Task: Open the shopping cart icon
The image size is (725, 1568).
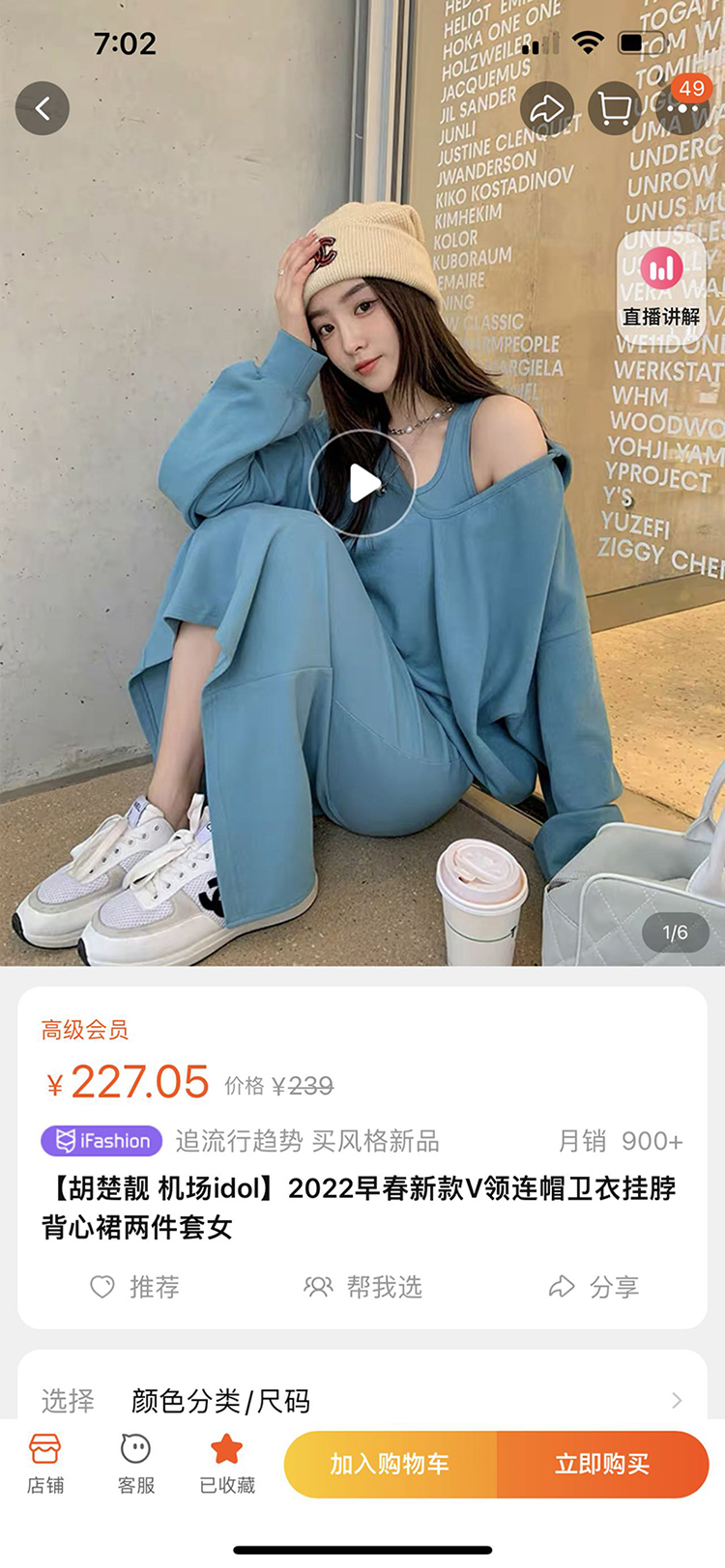Action: 615,108
